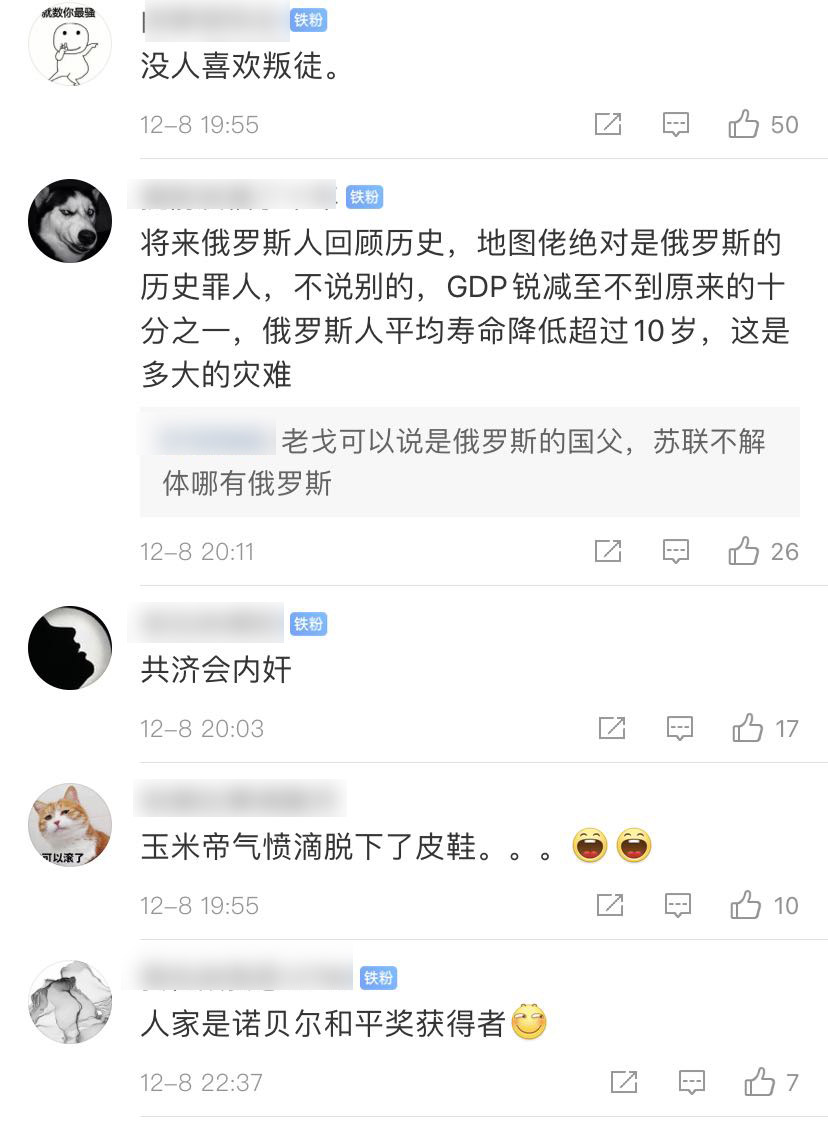Like the comment 人家是诺贝尔和平奖获得者
This screenshot has height=1136, width=828.
click(x=760, y=1082)
